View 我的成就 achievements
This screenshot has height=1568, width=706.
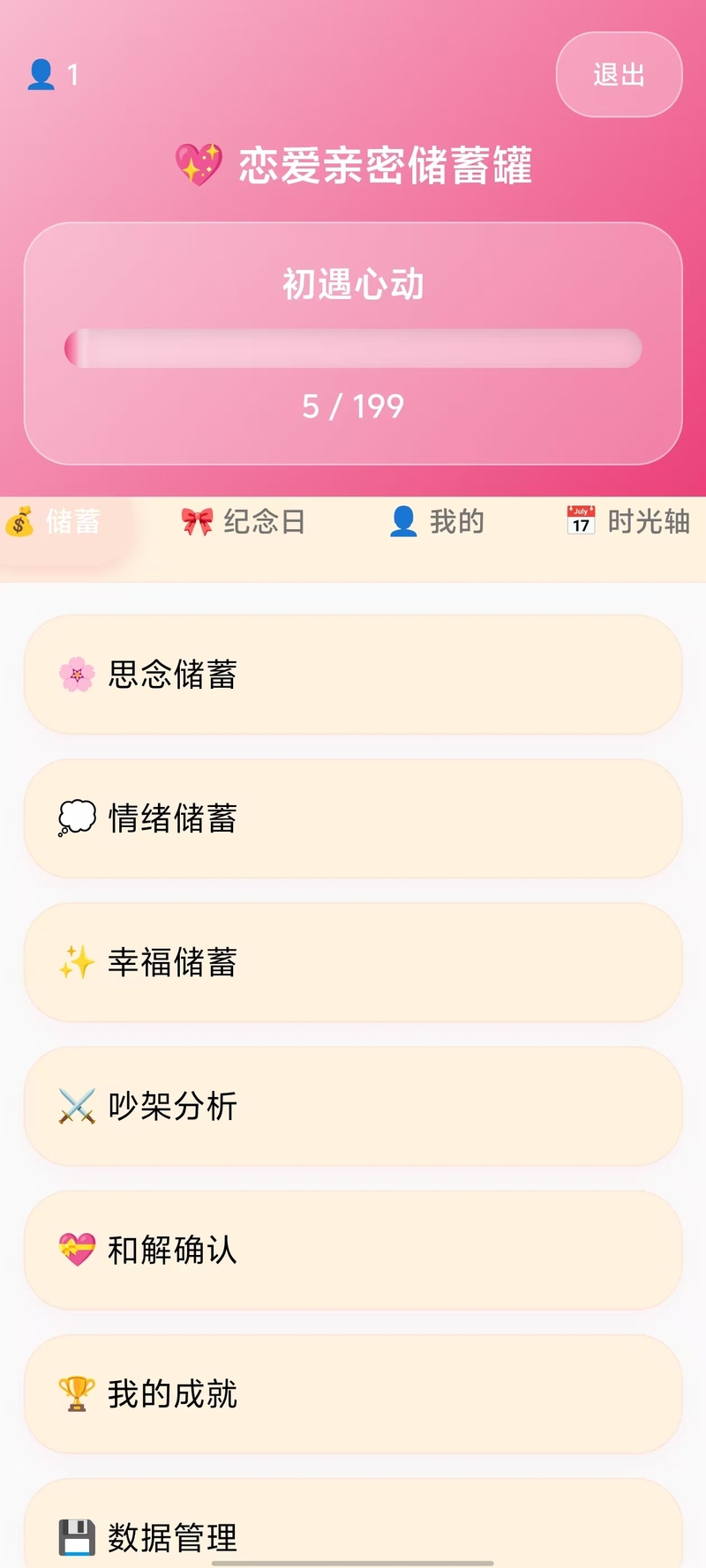click(353, 1393)
